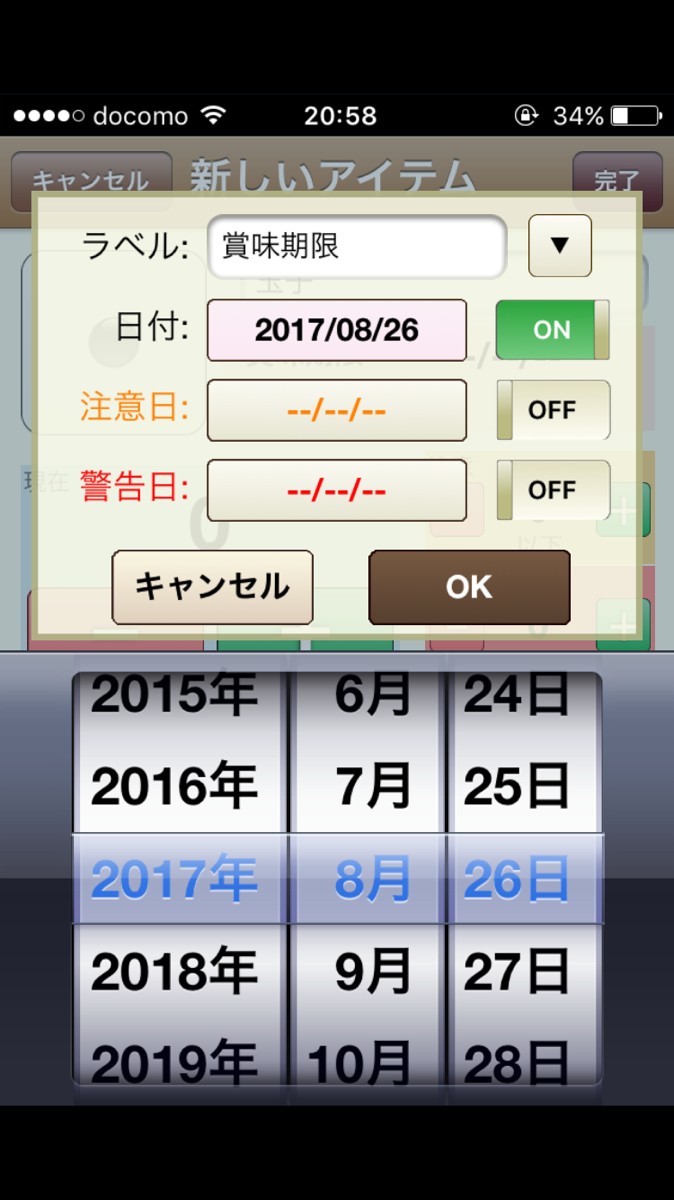
Task: Pick 7月 in the month wheel
Action: (372, 788)
